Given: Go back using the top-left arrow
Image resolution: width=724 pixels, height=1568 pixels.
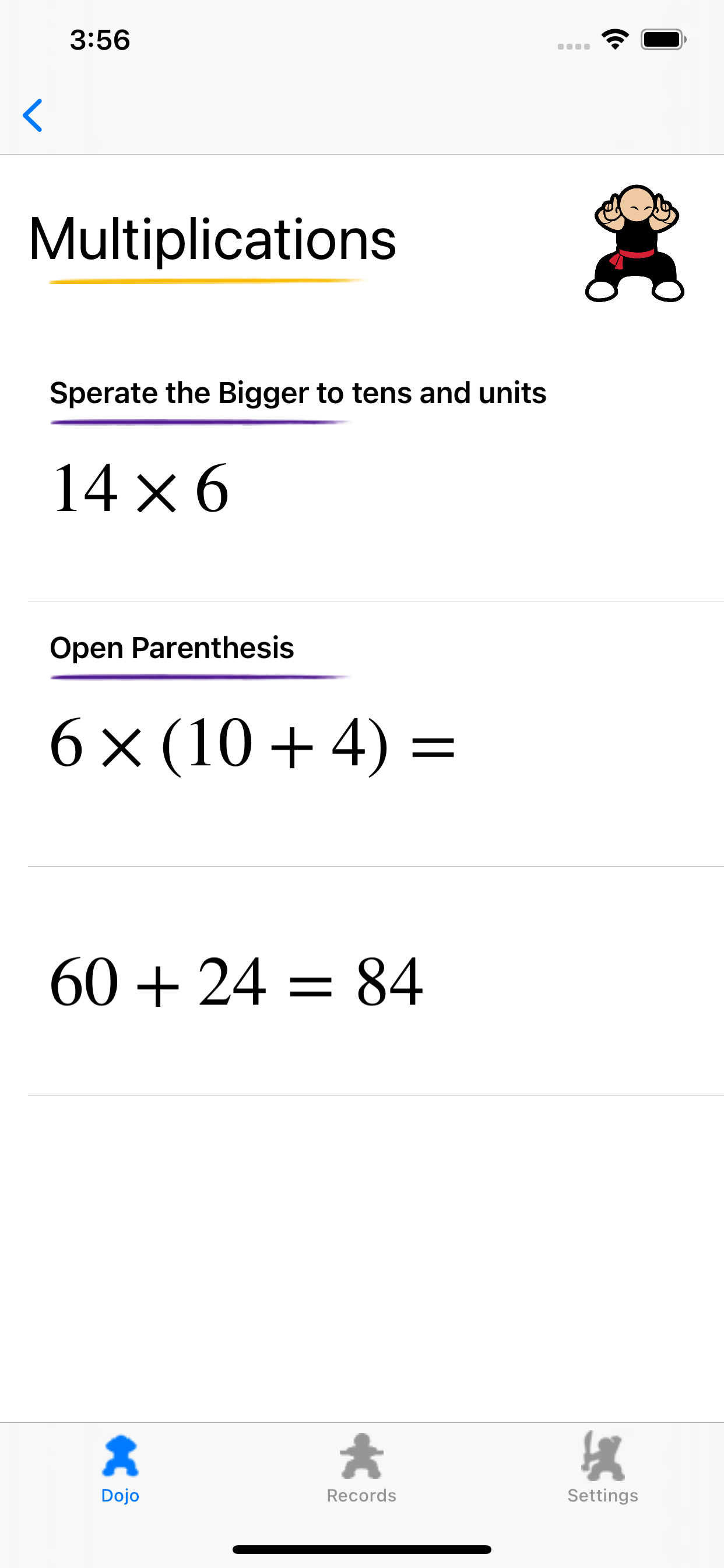Looking at the screenshot, I should [33, 116].
